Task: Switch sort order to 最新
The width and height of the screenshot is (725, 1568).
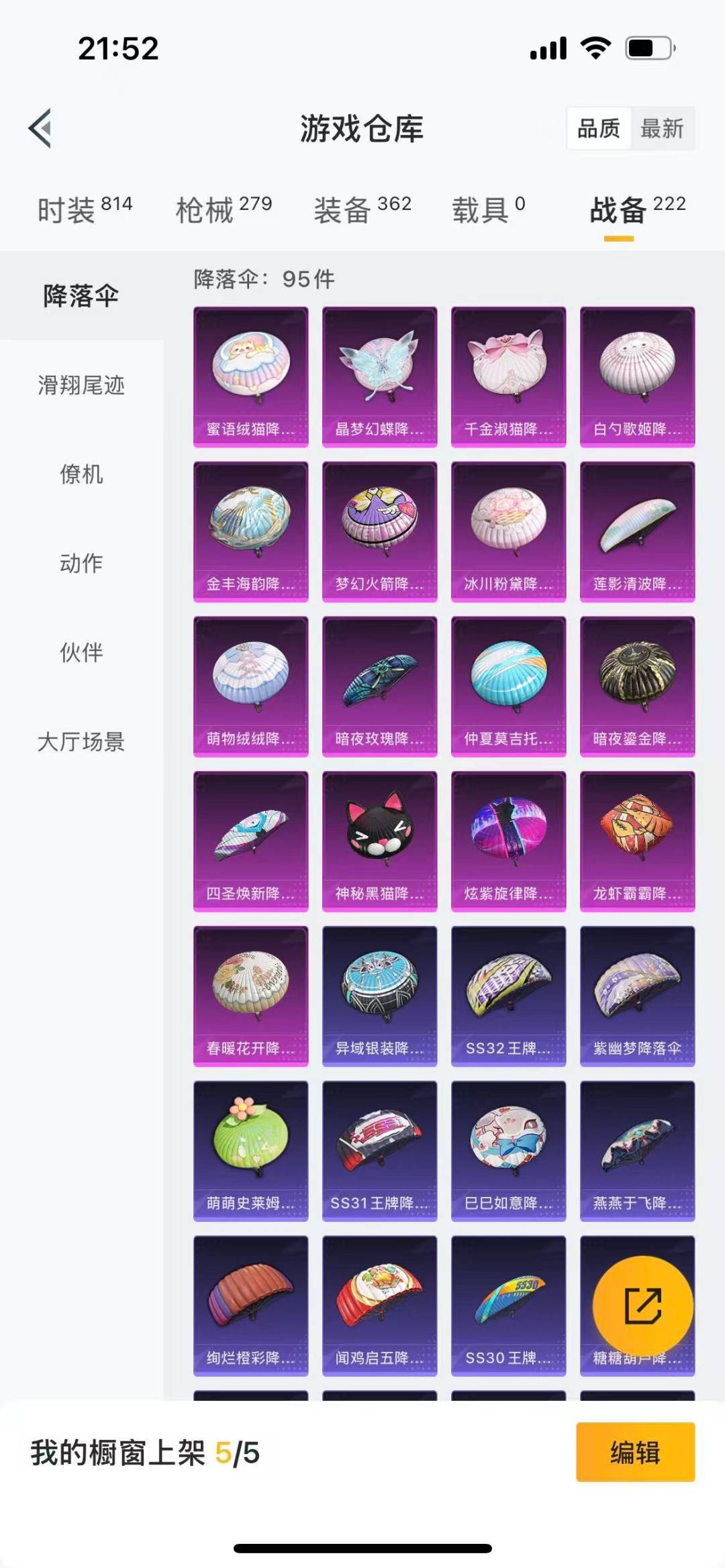Action: coord(663,129)
